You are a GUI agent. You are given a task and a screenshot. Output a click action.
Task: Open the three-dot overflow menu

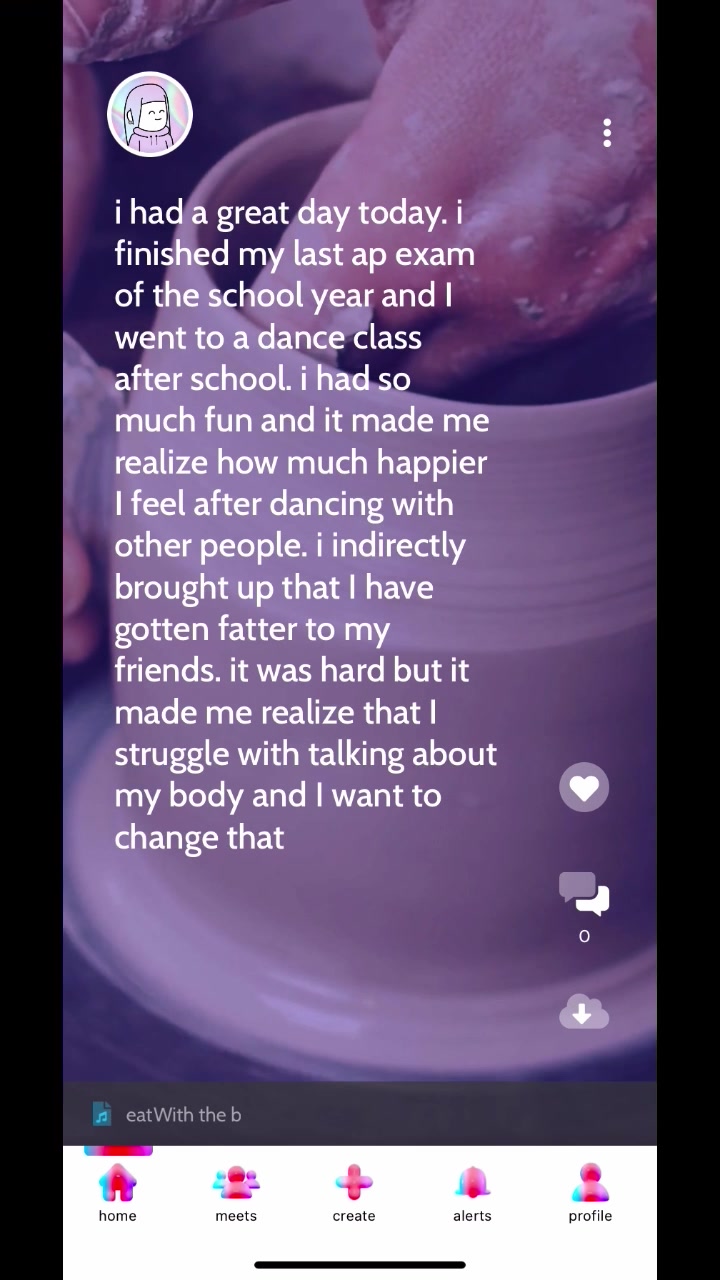607,133
